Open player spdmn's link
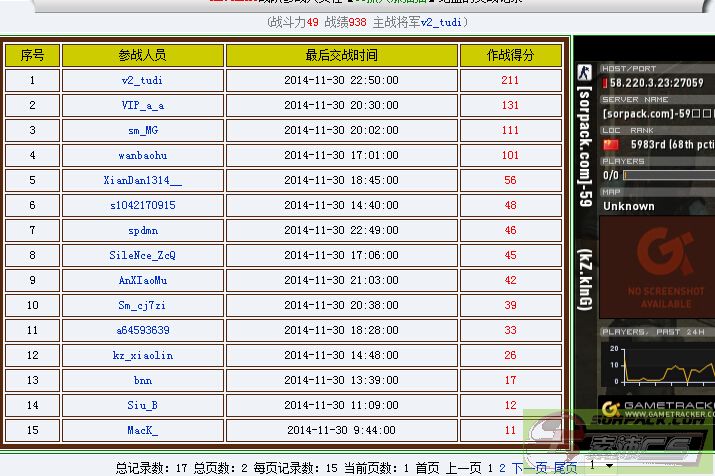This screenshot has width=715, height=476. 143,230
